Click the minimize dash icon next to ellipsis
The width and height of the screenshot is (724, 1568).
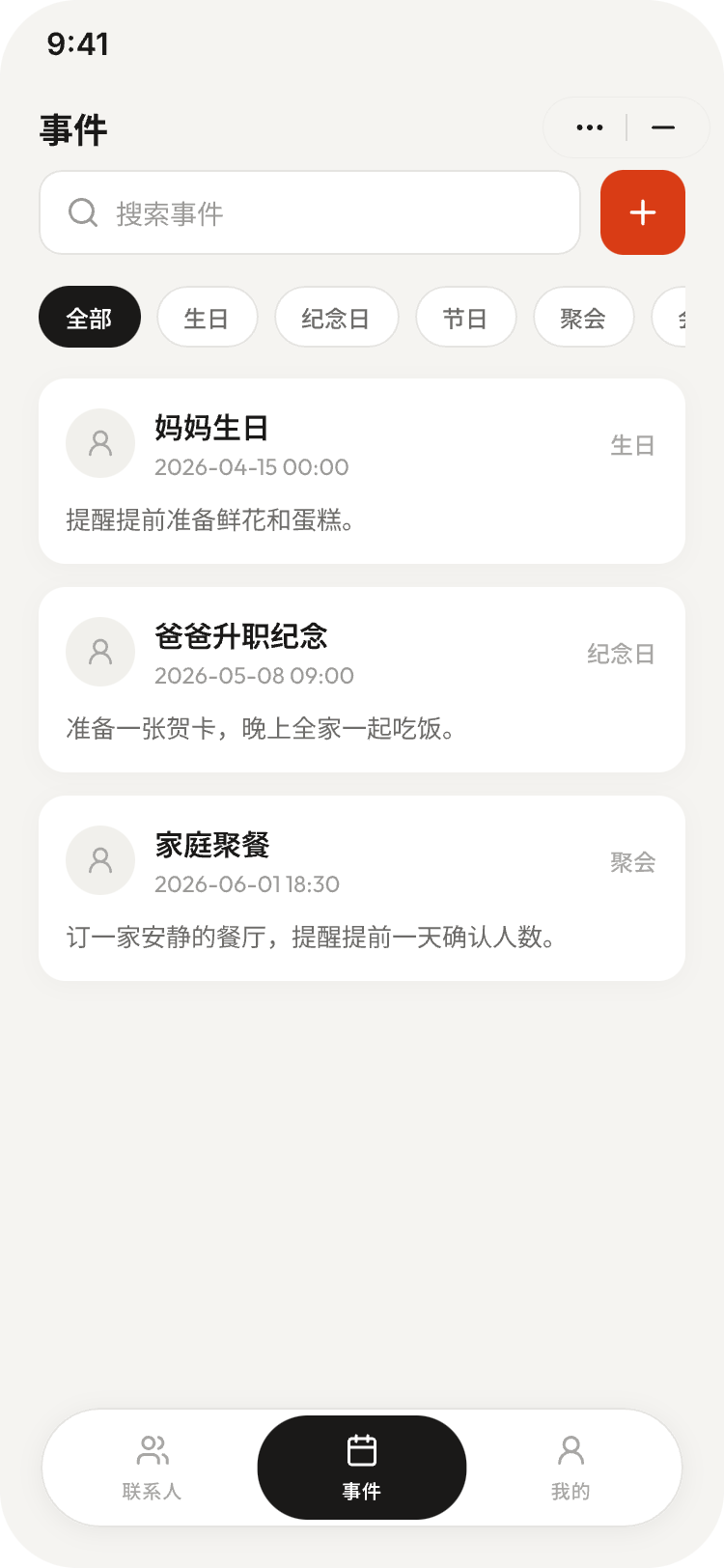coord(665,126)
